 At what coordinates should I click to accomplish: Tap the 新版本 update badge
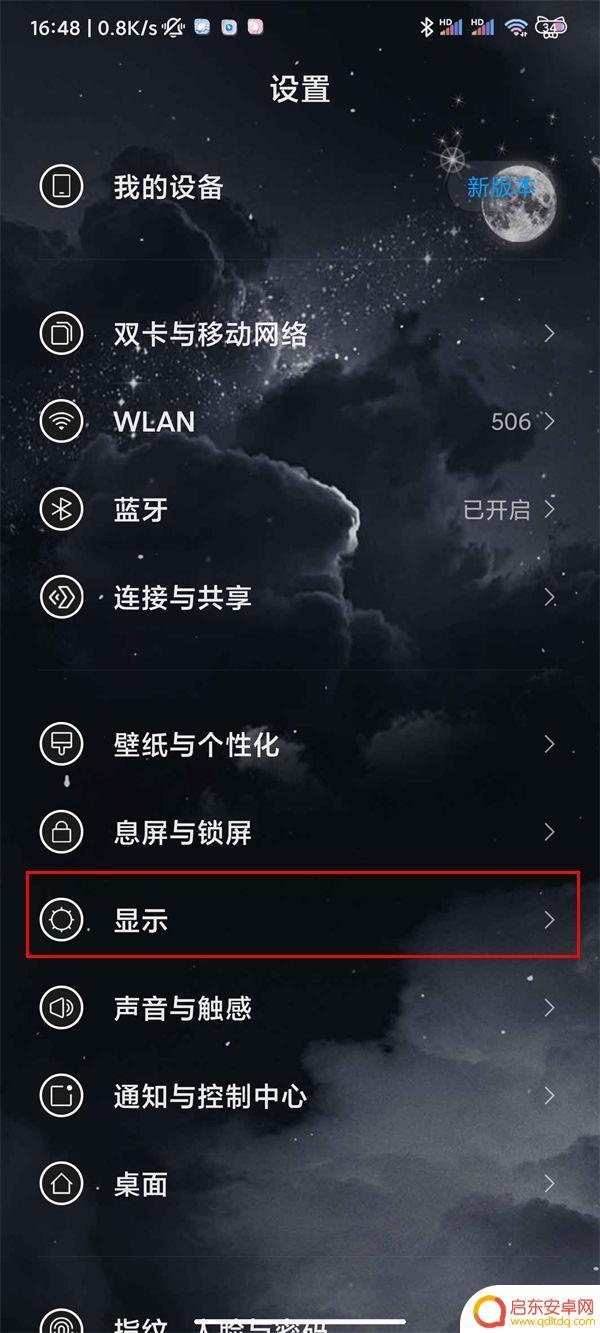500,187
